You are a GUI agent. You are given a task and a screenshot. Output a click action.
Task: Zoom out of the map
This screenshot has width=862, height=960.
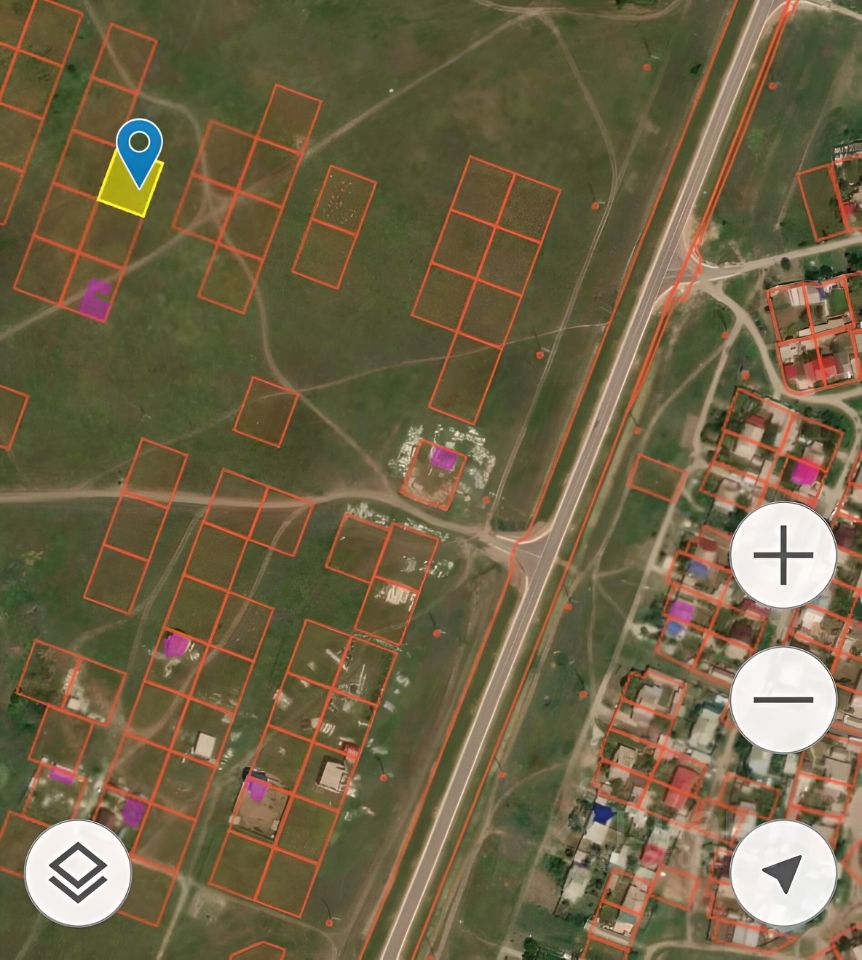tap(782, 699)
